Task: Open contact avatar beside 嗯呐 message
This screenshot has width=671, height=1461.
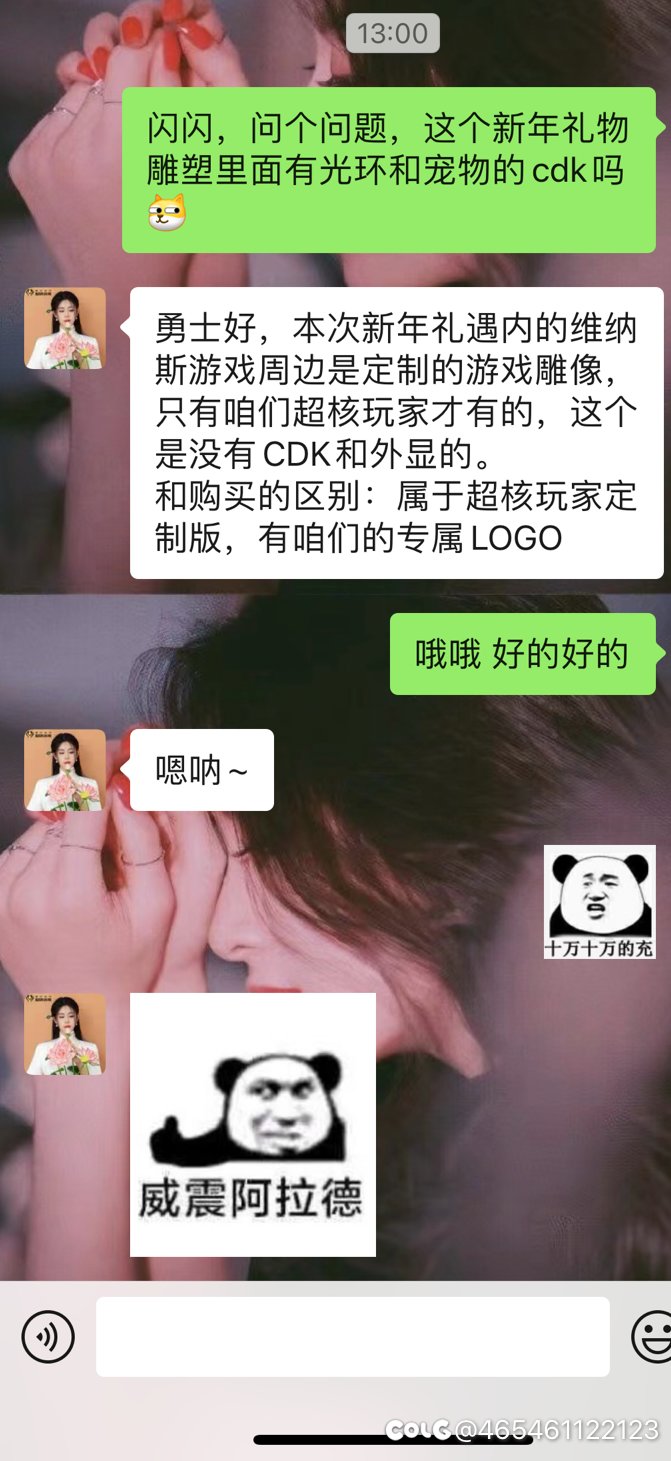Action: click(x=65, y=770)
